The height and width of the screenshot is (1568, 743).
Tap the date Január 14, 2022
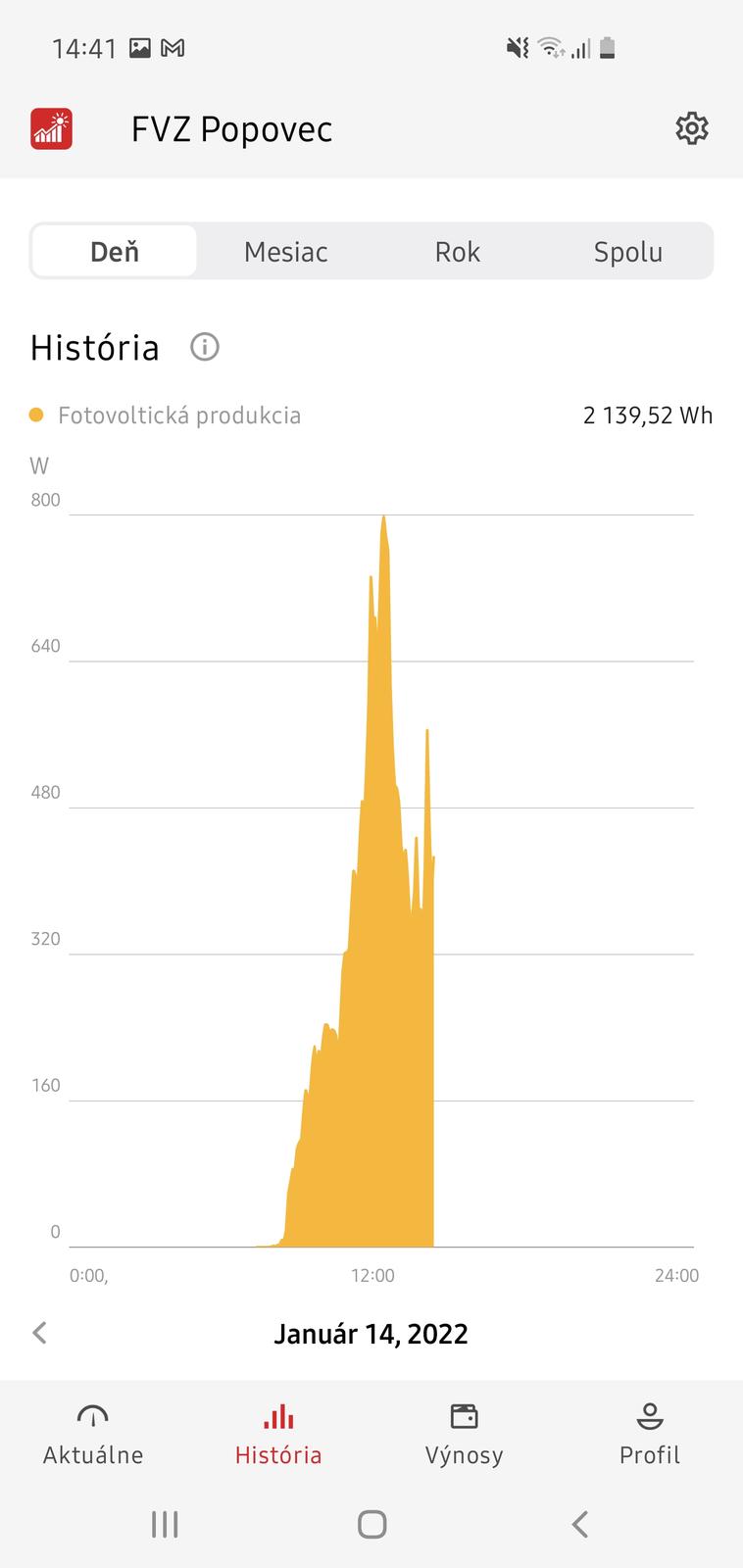371,1334
